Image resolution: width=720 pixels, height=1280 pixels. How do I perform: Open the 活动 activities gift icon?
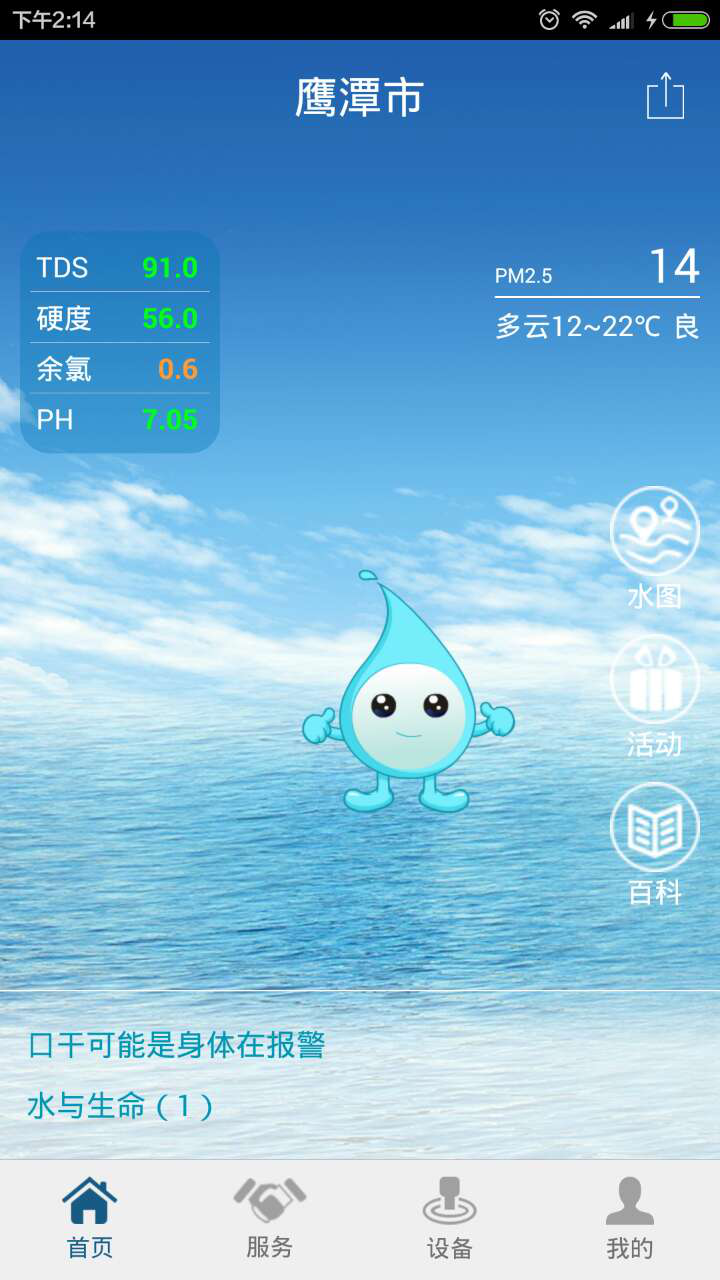pyautogui.click(x=655, y=681)
